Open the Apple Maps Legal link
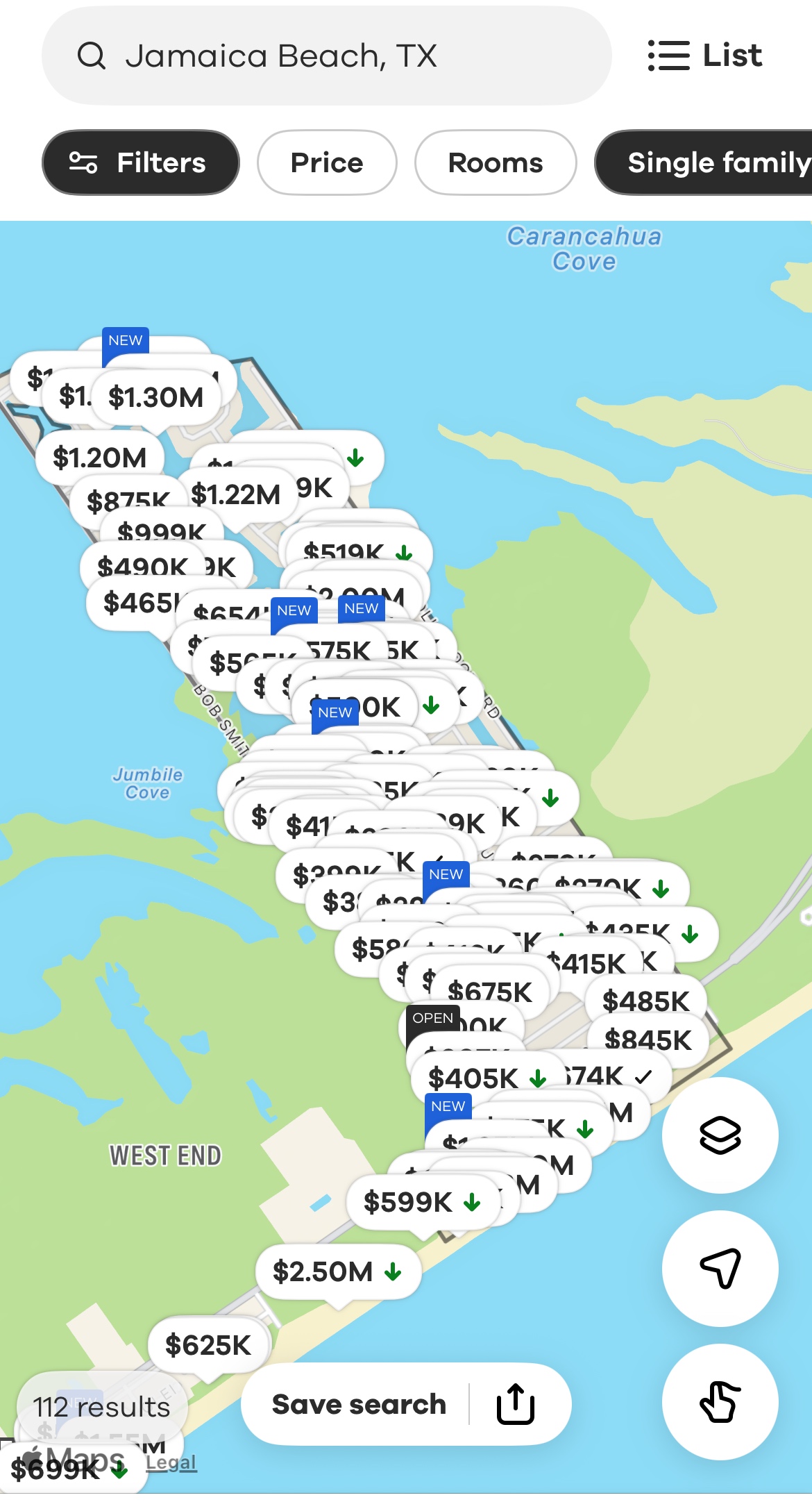812x1502 pixels. 171,1462
